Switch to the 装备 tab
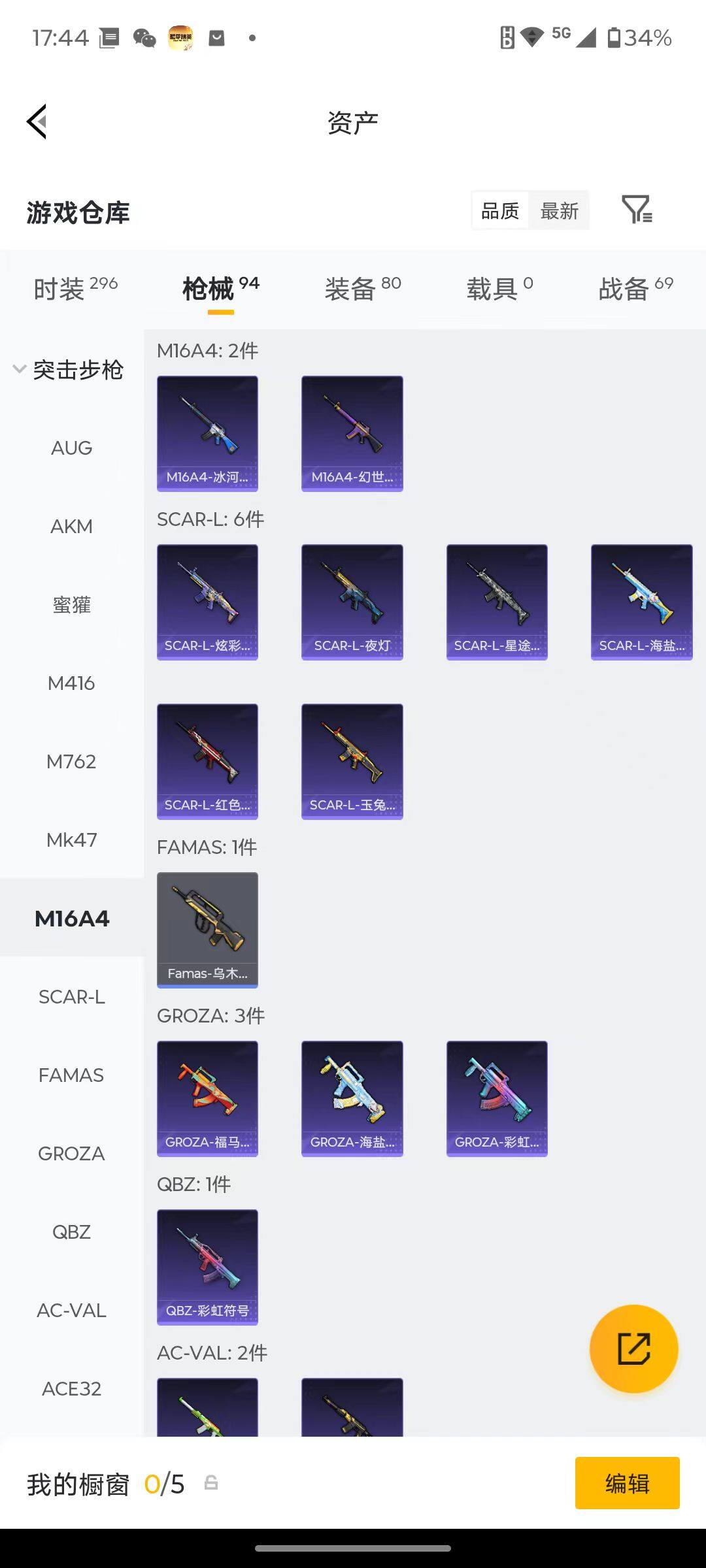The height and width of the screenshot is (1568, 706). pos(363,288)
